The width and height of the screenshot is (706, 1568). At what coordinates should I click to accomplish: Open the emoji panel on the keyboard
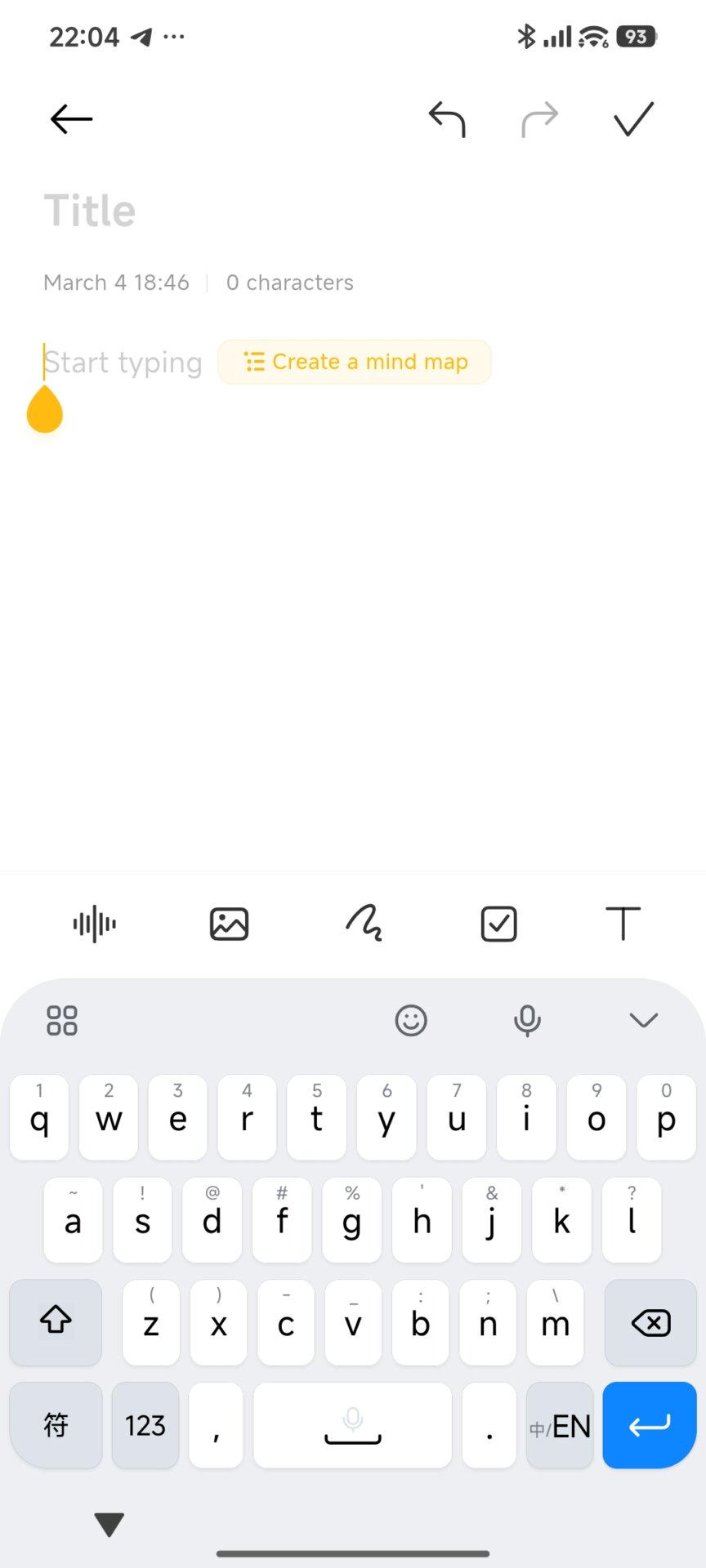click(412, 1020)
